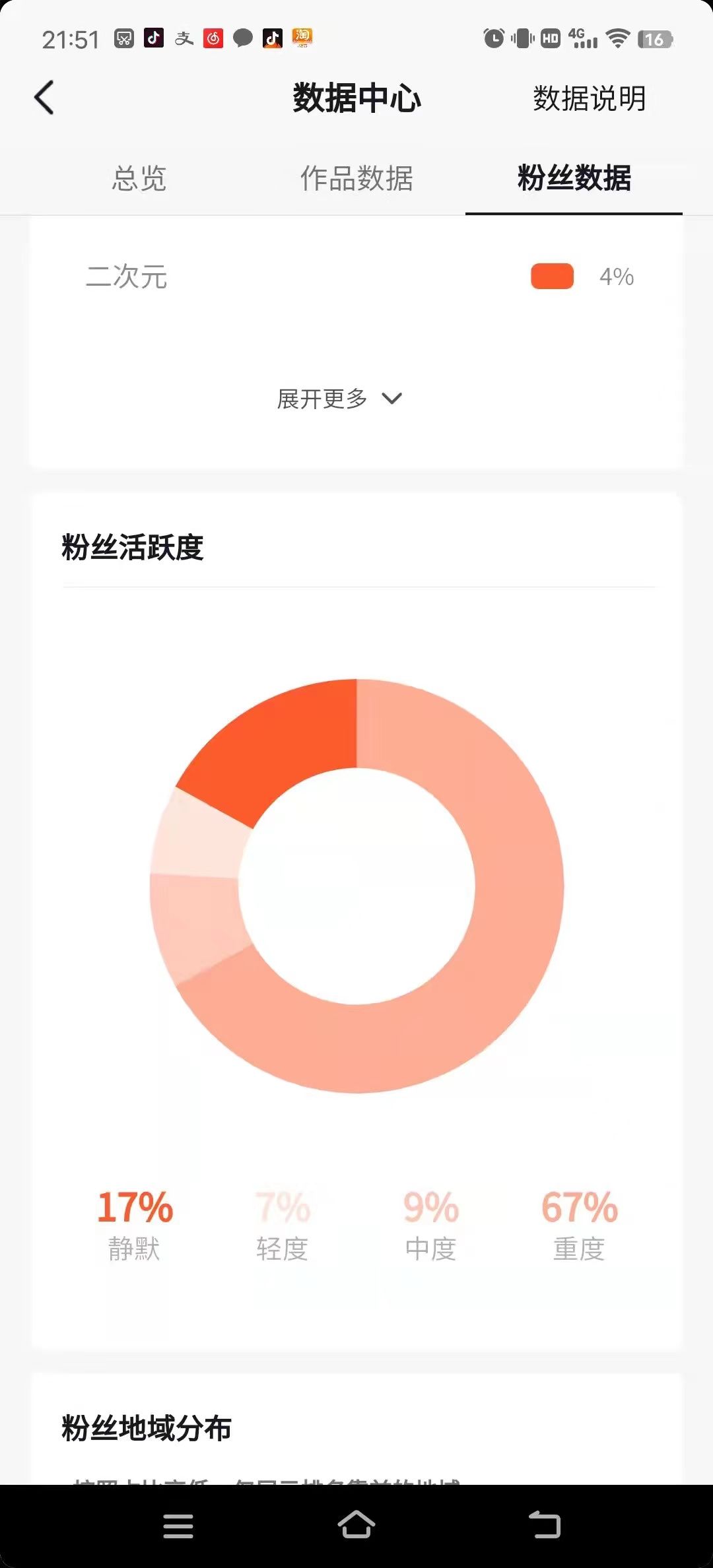This screenshot has height=1568, width=713.
Task: Switch to the 作品数据 tab
Action: point(356,178)
